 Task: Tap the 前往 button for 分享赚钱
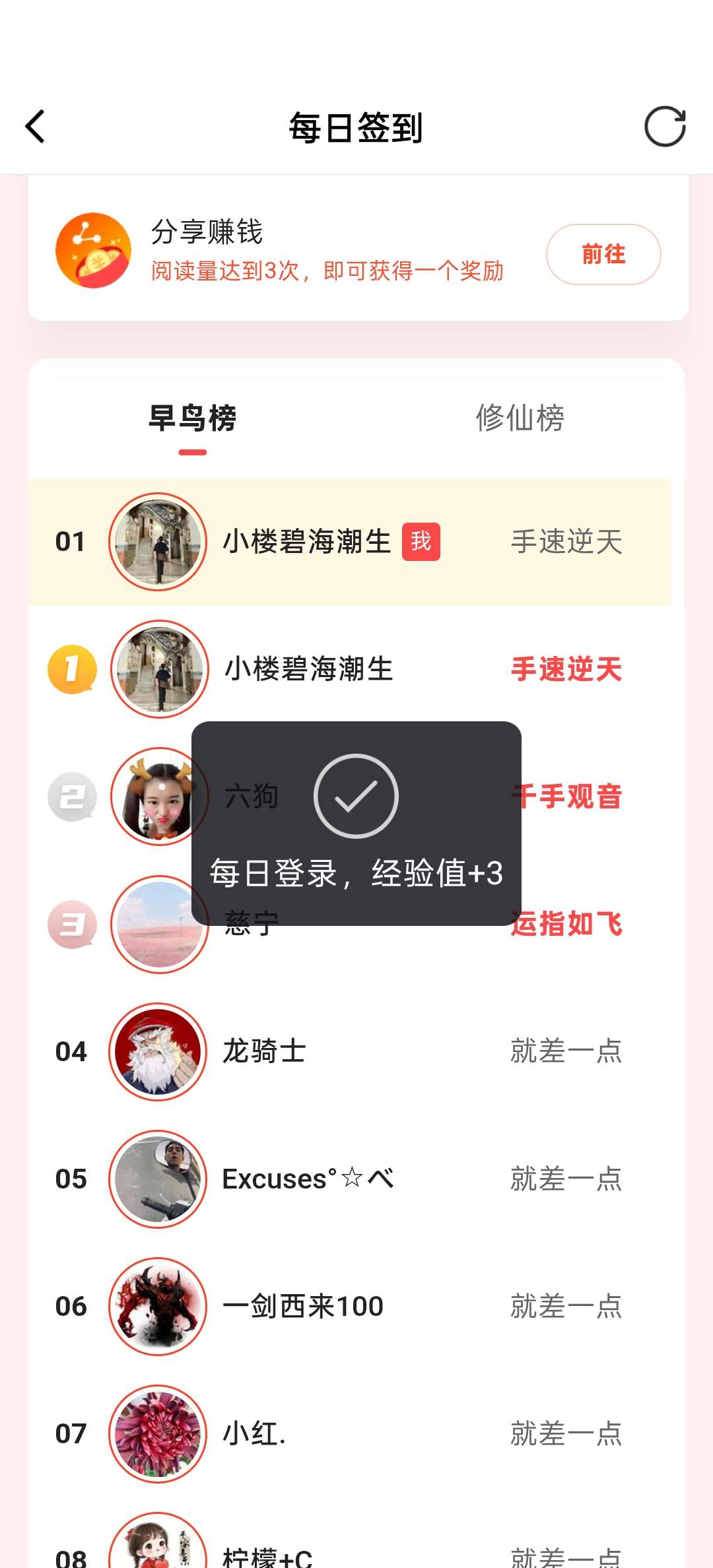tap(603, 254)
